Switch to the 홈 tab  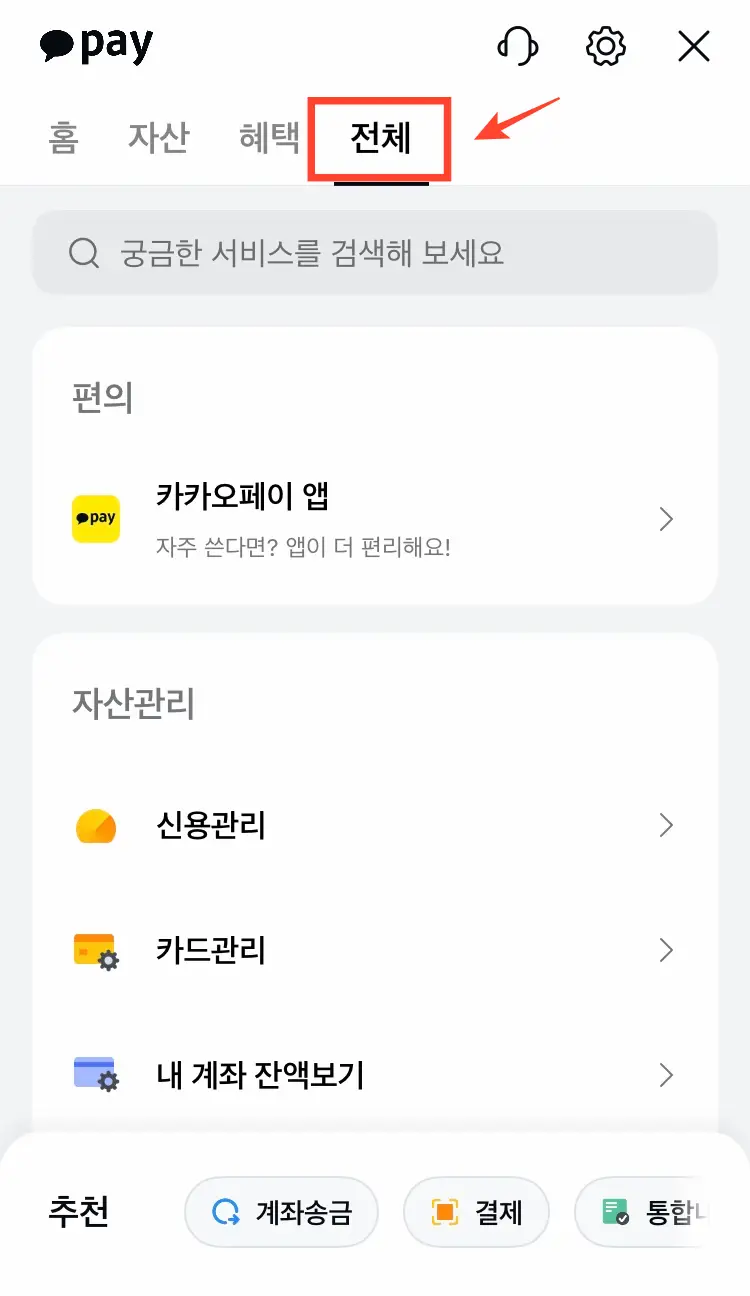point(63,137)
